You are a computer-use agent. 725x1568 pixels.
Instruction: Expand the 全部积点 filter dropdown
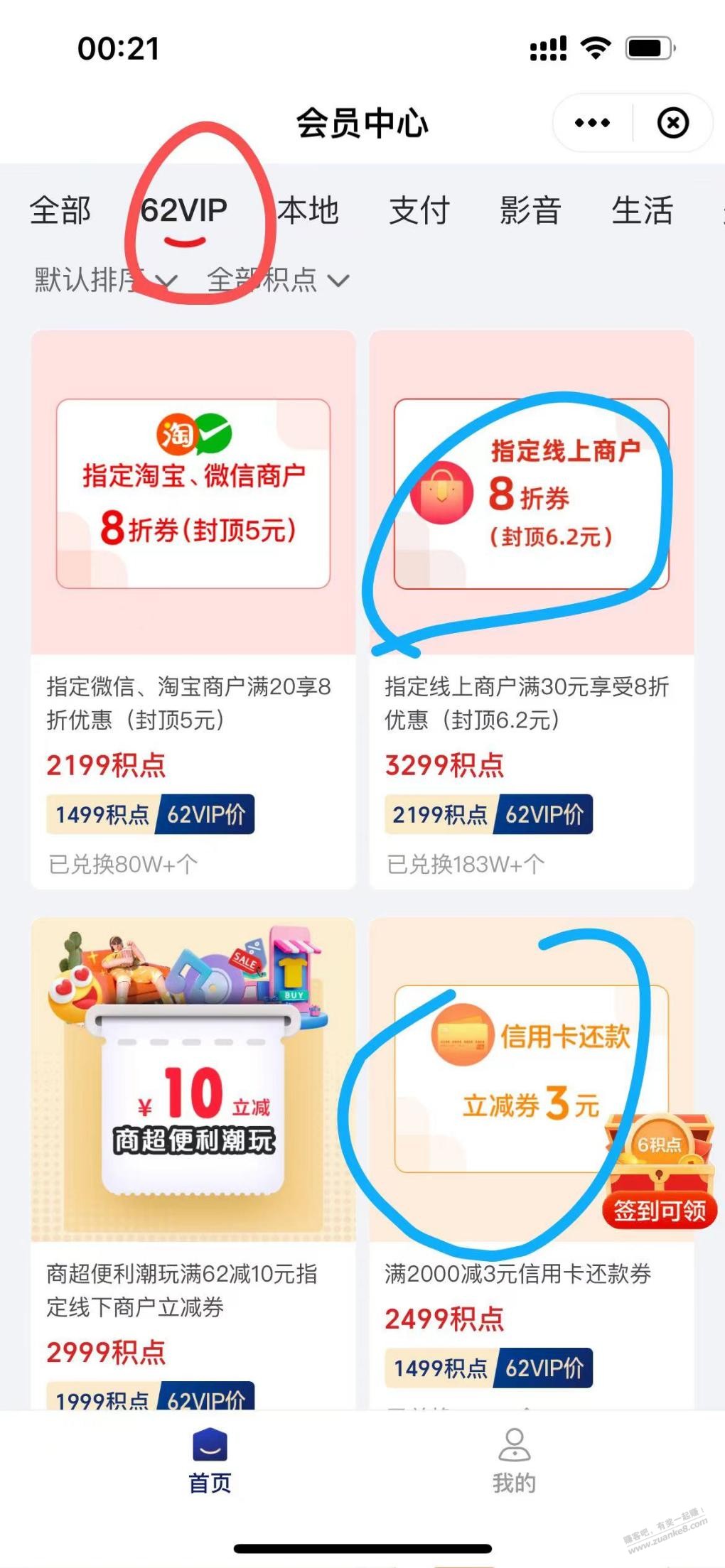278,280
